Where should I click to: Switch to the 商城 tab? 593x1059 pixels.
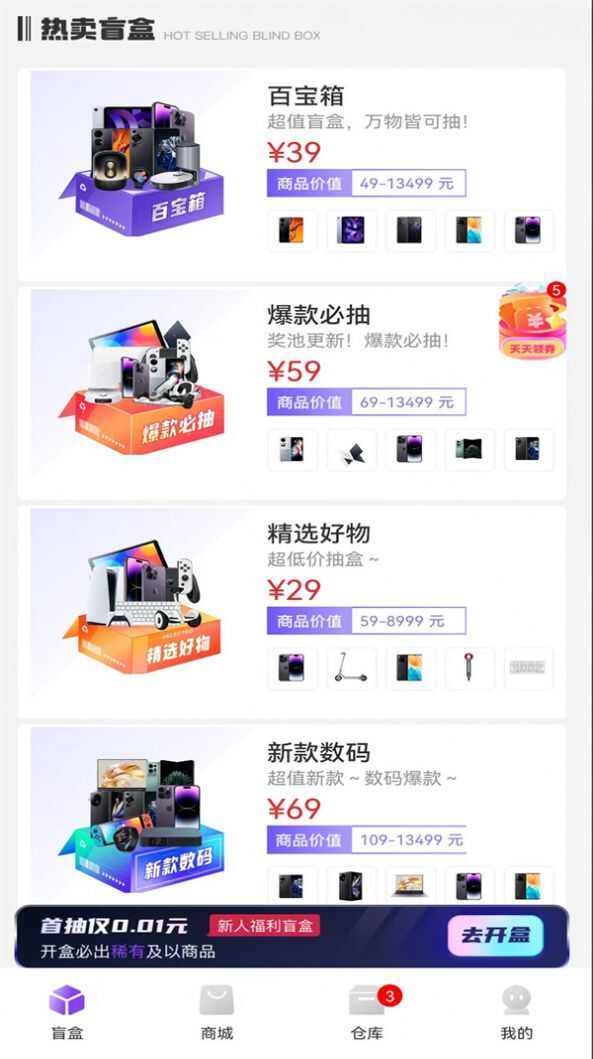(x=217, y=1012)
